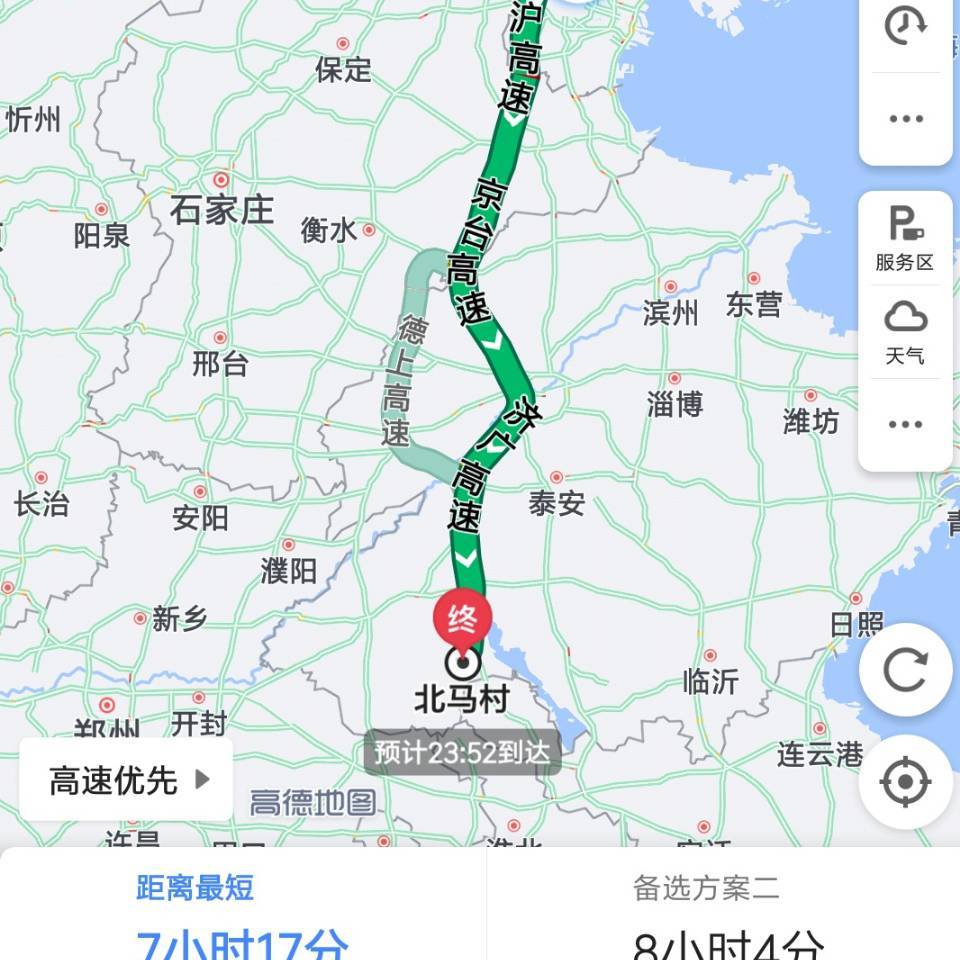This screenshot has width=960, height=960.
Task: Open more options under the clock icon
Action: [905, 119]
